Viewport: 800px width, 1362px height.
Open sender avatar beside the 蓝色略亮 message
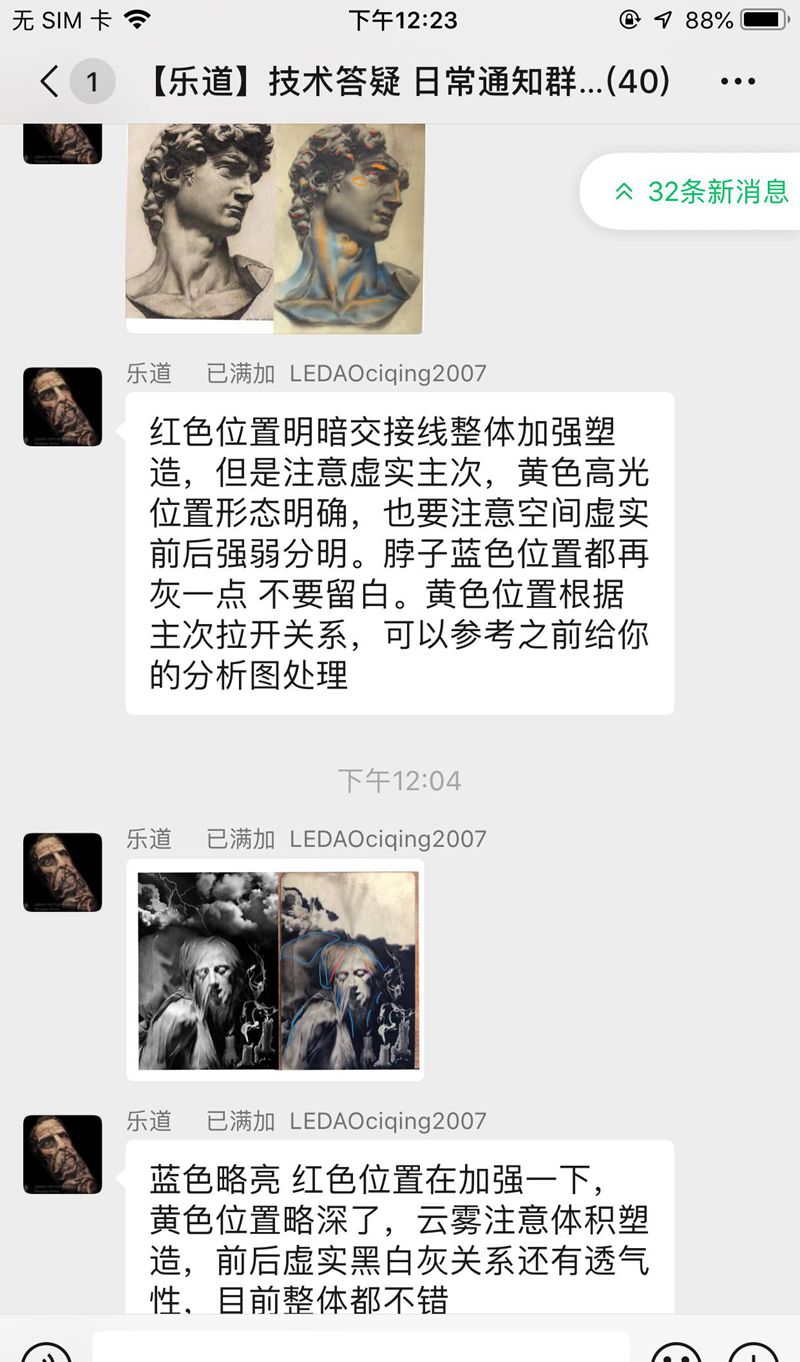point(62,1154)
